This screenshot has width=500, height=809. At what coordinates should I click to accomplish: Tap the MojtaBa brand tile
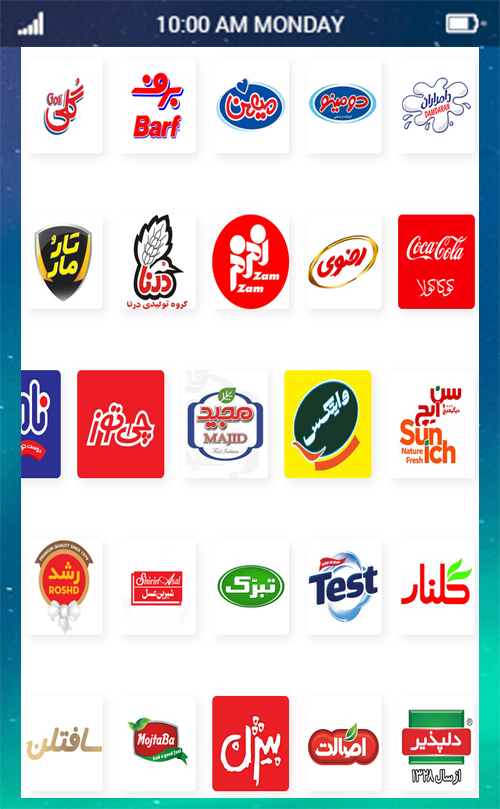click(x=157, y=743)
